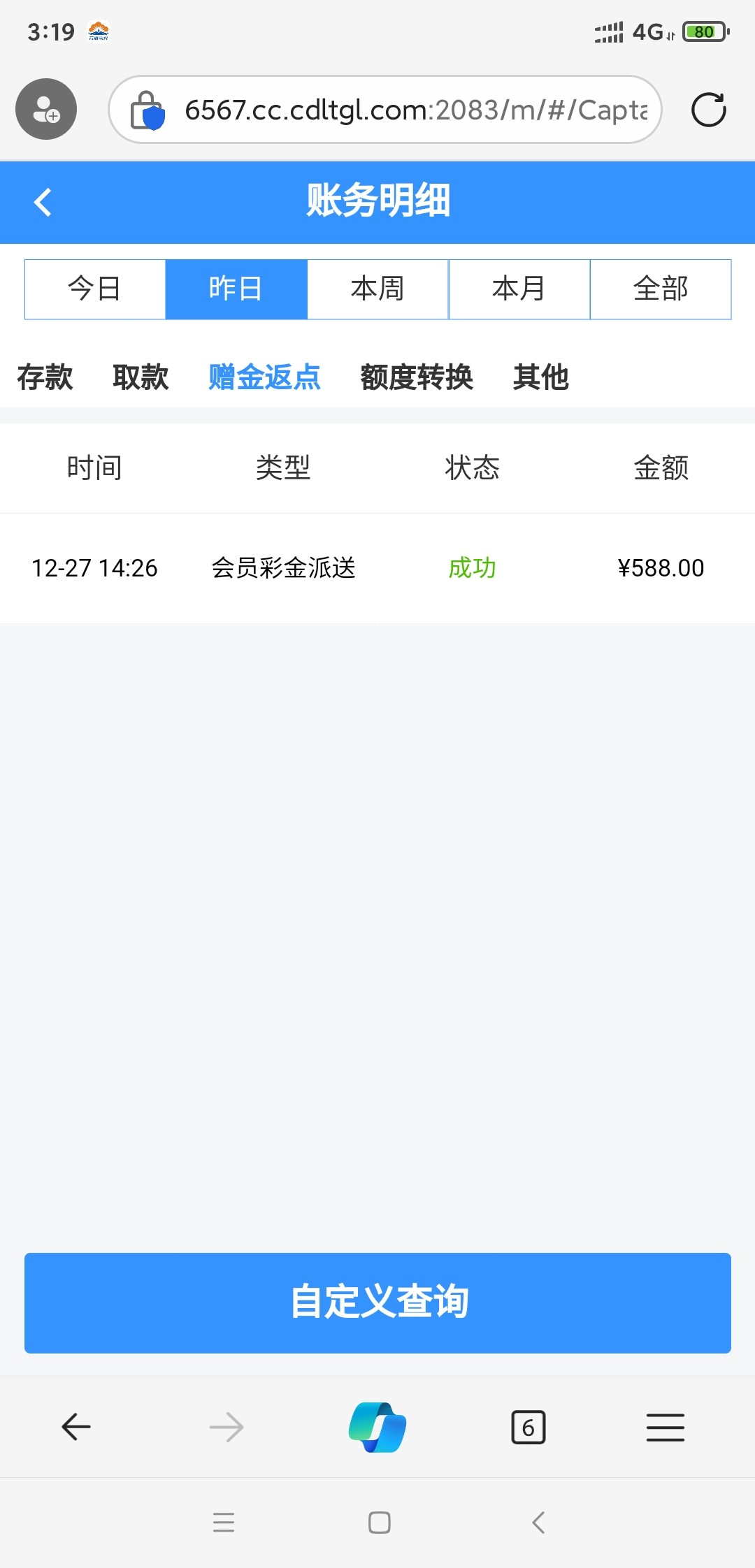The image size is (755, 1568).
Task: Select the 赠金返点 category
Action: click(x=264, y=377)
